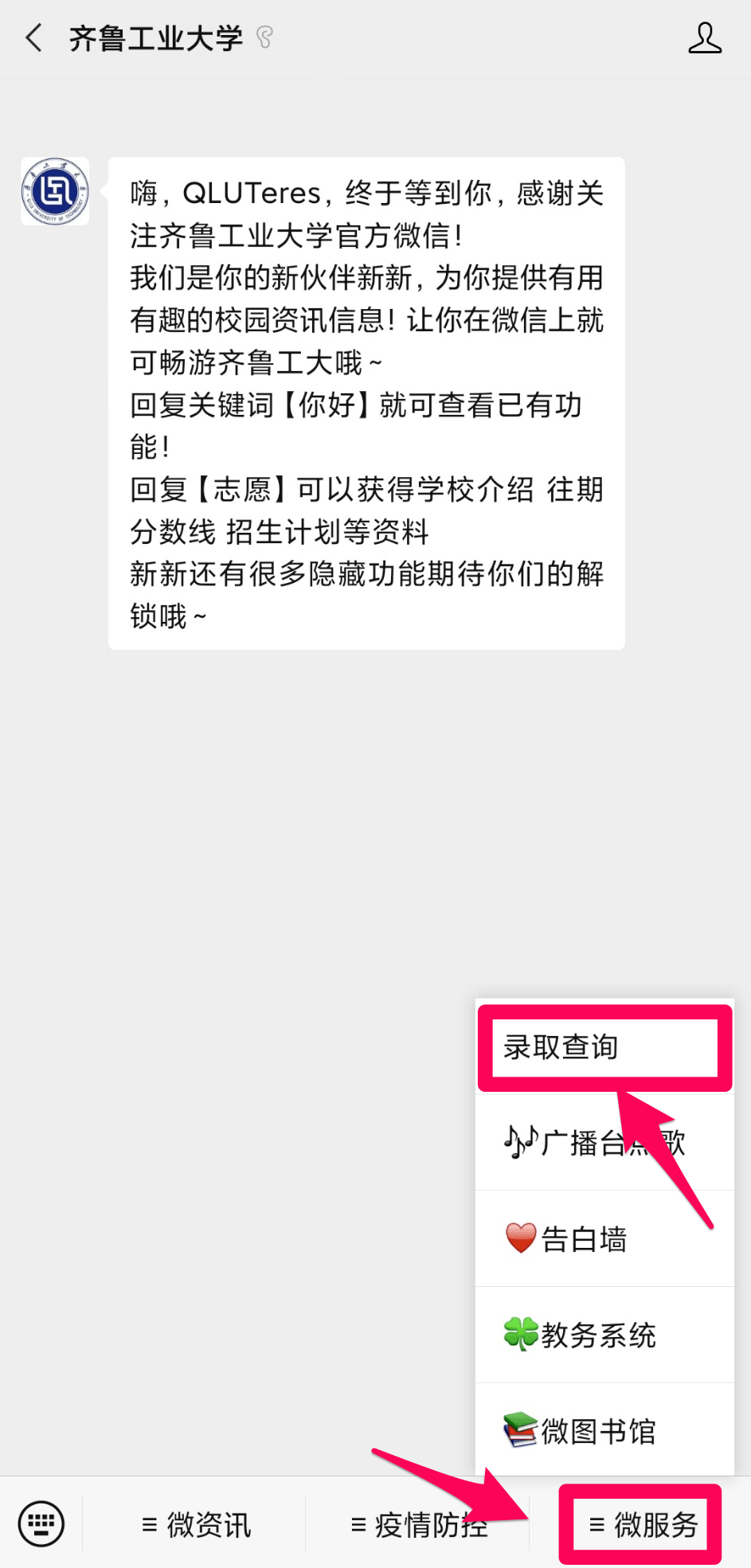Click the chat title 齐鲁工业大学
751x1568 pixels.
(x=156, y=37)
